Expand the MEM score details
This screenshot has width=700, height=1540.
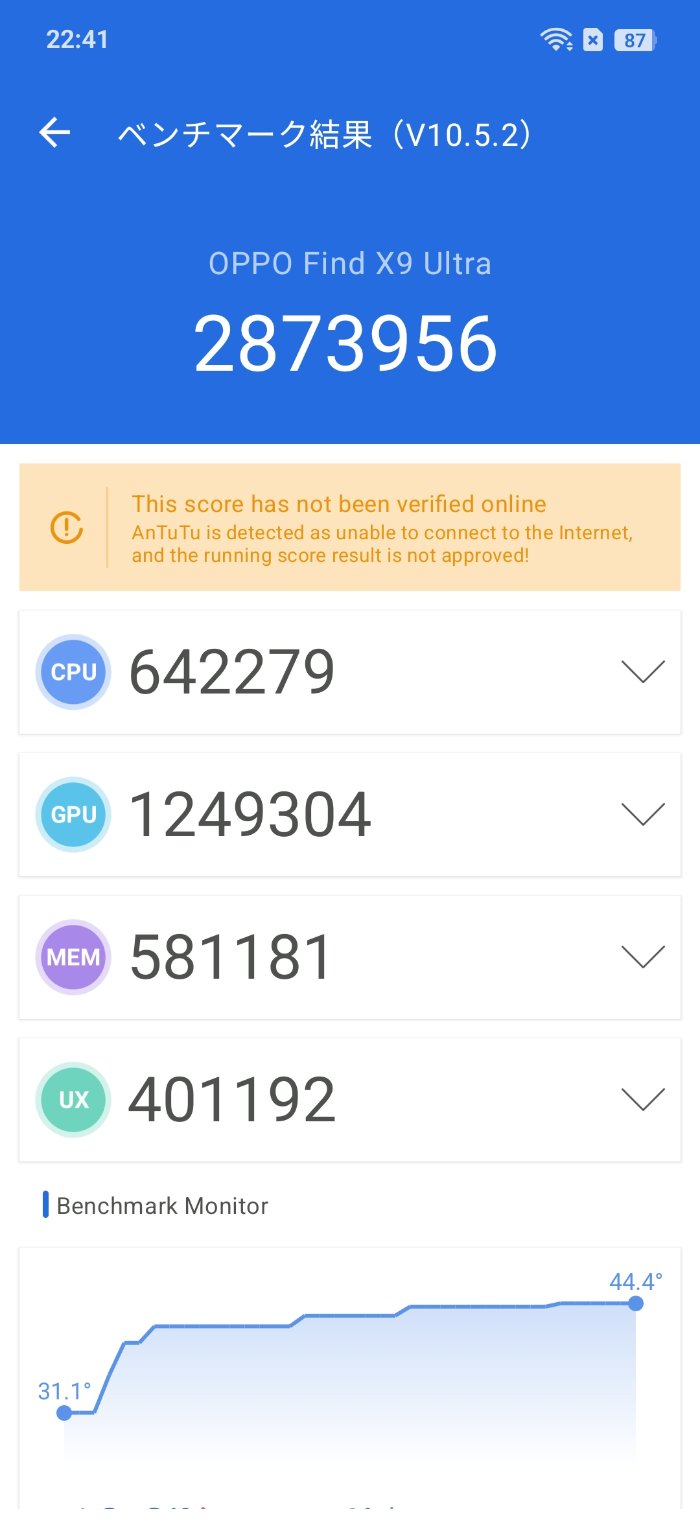click(643, 957)
